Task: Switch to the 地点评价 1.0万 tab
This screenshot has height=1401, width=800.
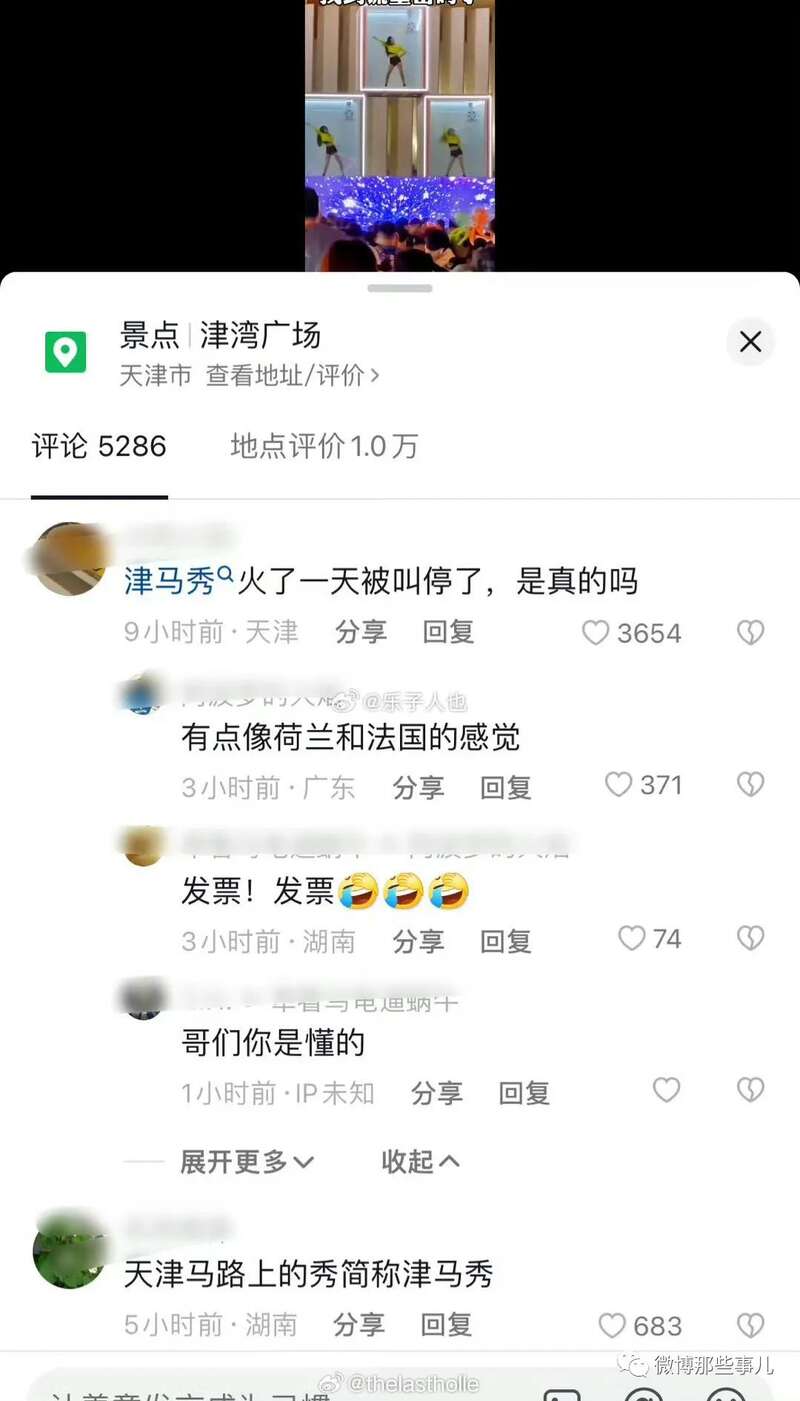Action: click(323, 446)
